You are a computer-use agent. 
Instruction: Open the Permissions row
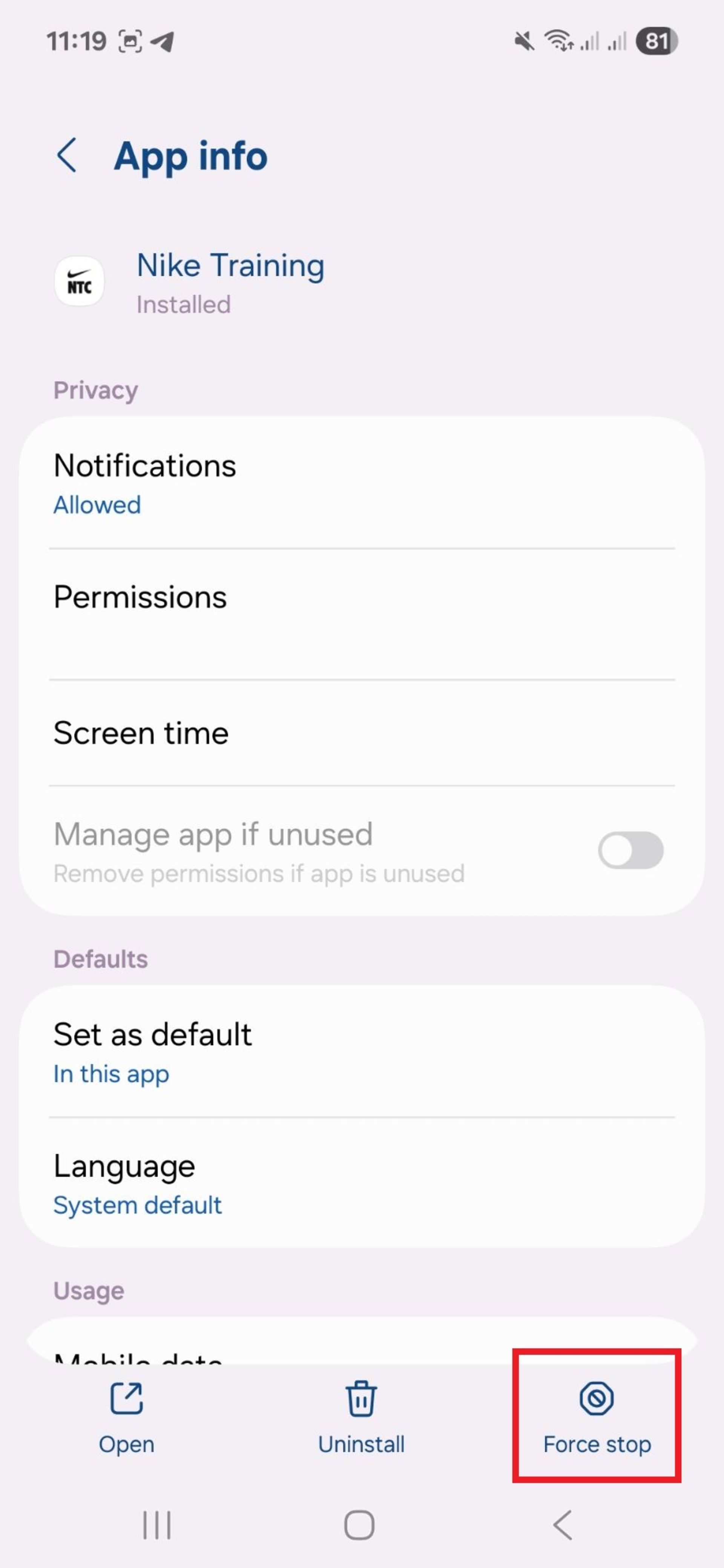click(362, 613)
